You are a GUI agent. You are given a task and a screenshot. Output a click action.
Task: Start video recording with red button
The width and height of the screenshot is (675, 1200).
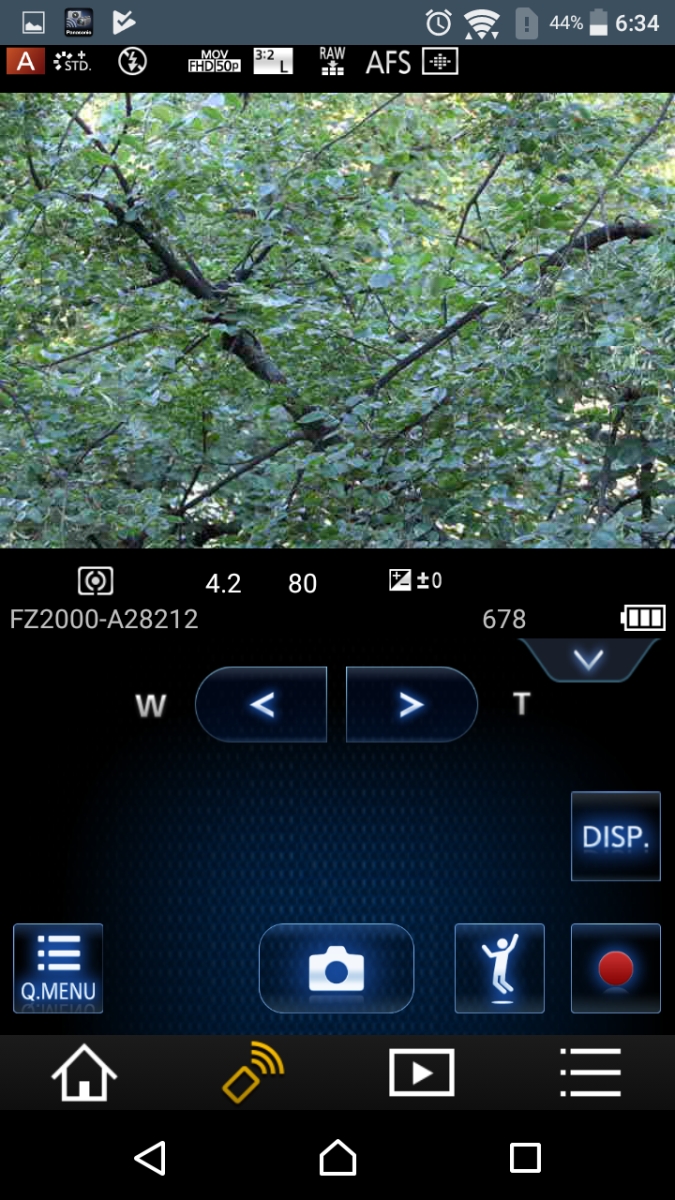pyautogui.click(x=616, y=968)
